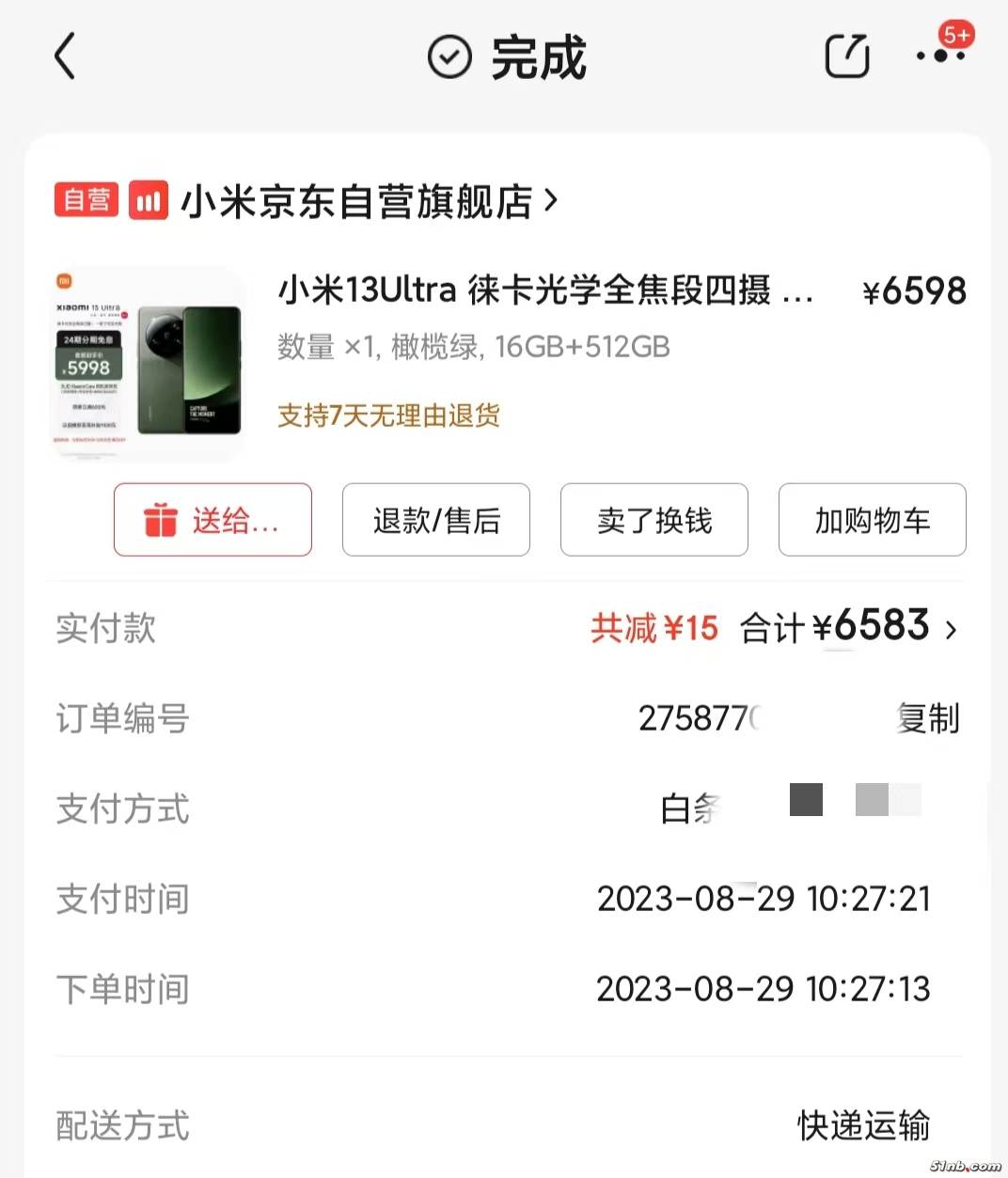Share this completed order
The width and height of the screenshot is (1008, 1178).
pyautogui.click(x=846, y=56)
